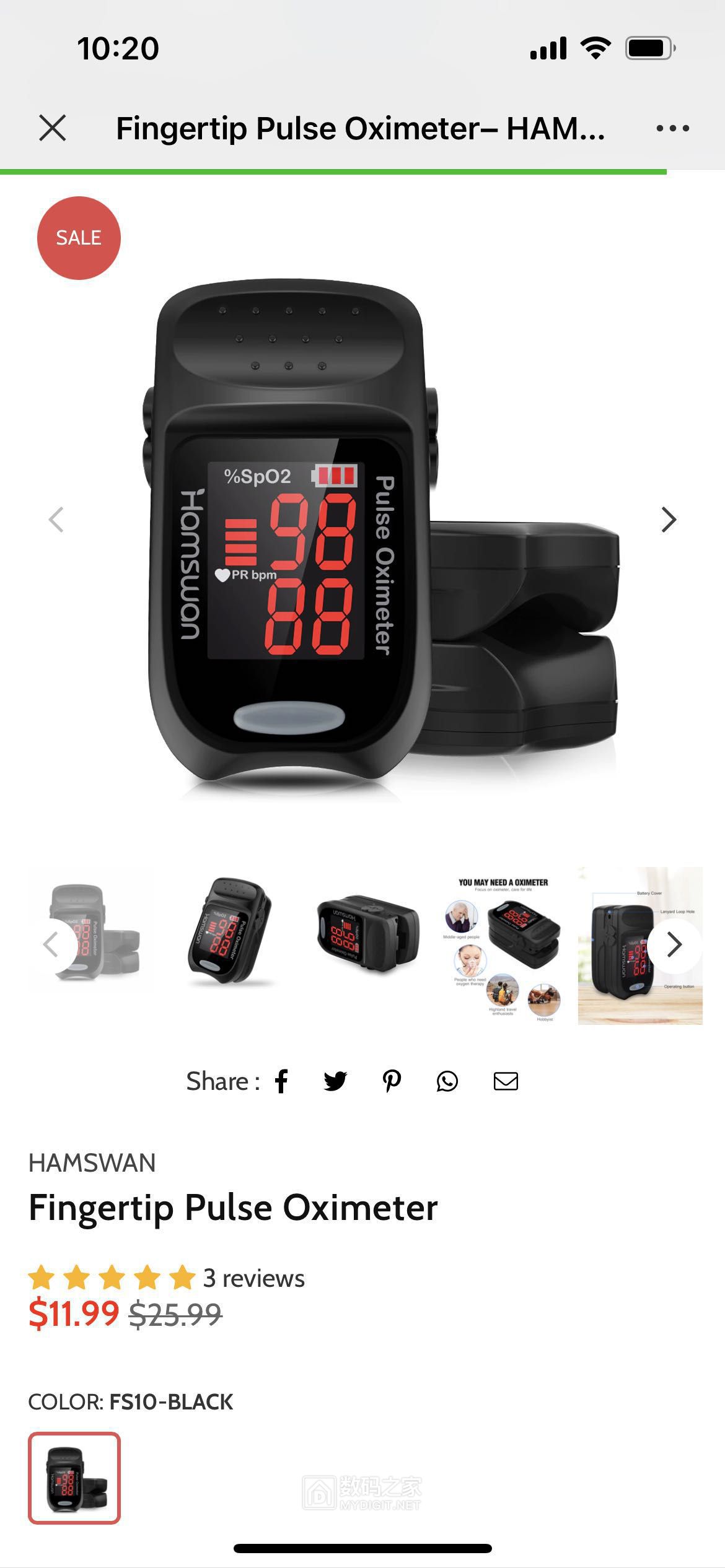Image resolution: width=725 pixels, height=1568 pixels.
Task: Open the three-dot overflow menu
Action: 672,128
